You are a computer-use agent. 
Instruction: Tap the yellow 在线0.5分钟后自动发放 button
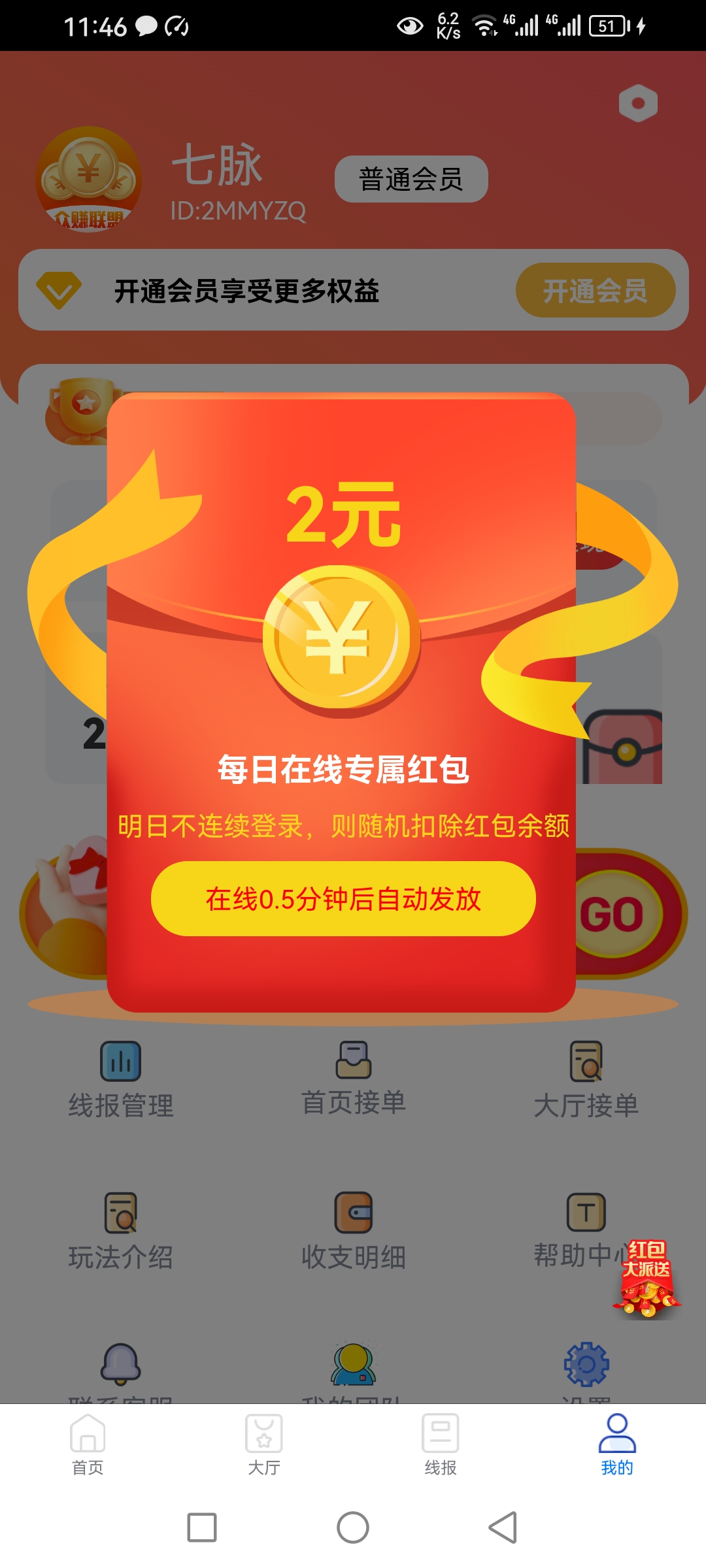(x=343, y=898)
